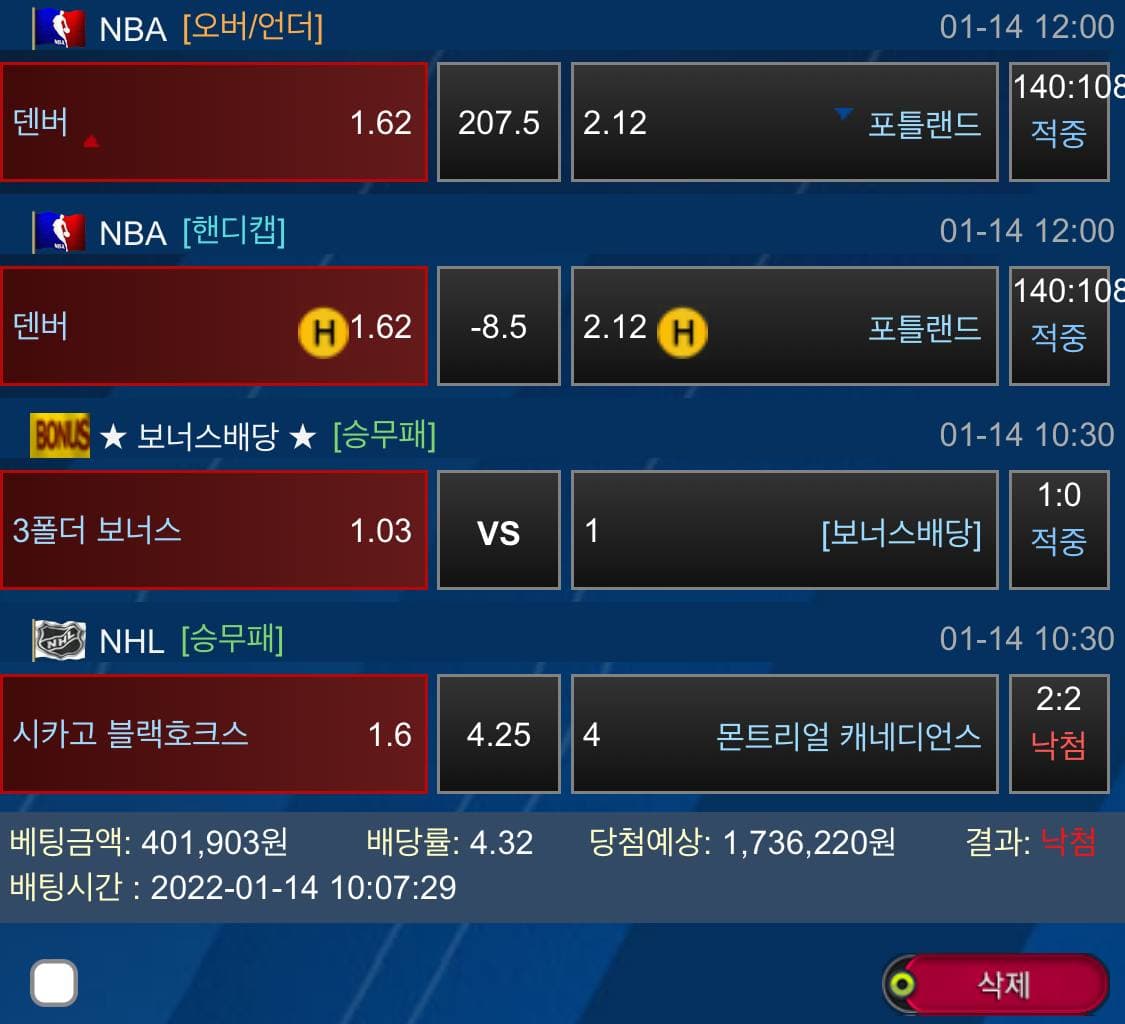Tick the checkbox to select this bet slip

pyautogui.click(x=54, y=982)
